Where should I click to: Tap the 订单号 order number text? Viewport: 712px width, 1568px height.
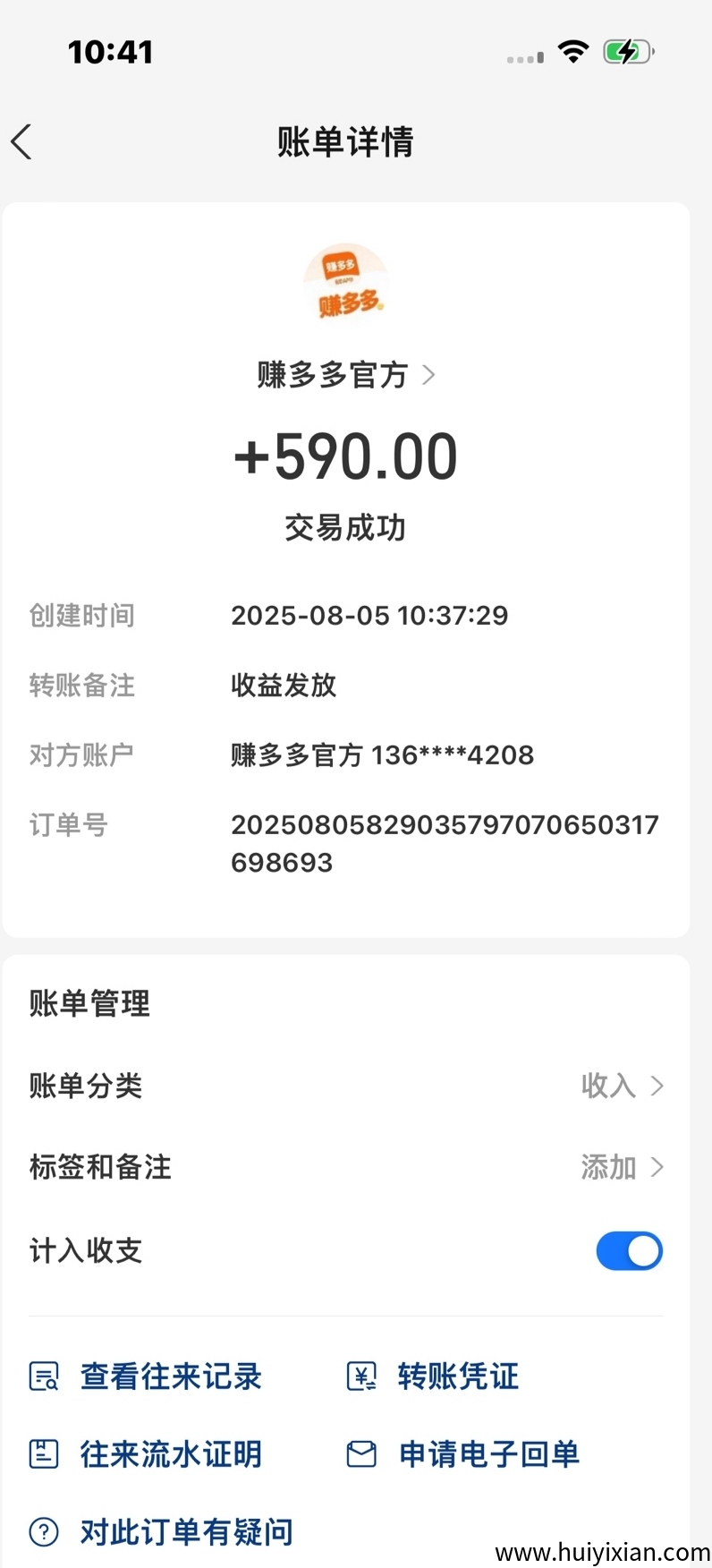click(445, 842)
